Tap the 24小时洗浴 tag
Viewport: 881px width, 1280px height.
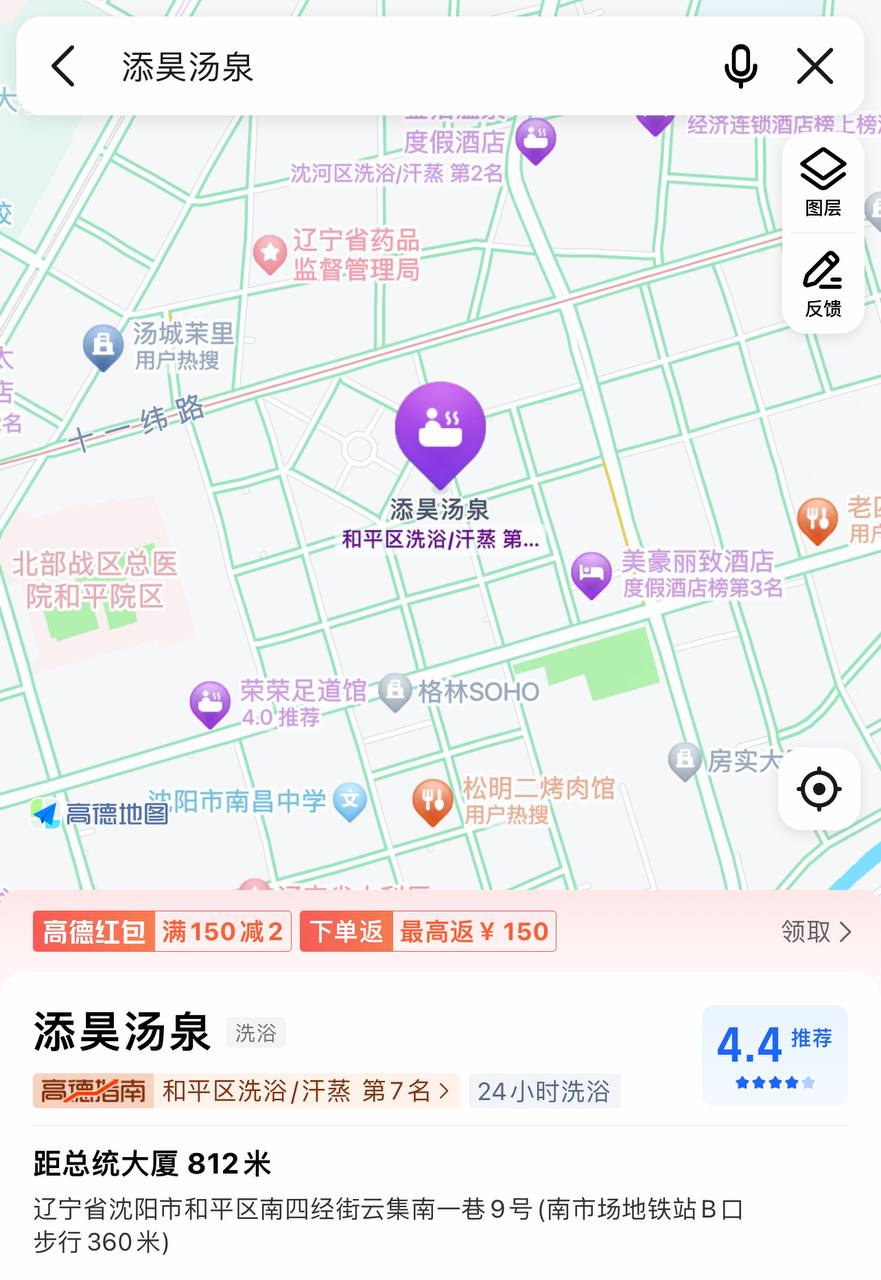click(x=543, y=1091)
